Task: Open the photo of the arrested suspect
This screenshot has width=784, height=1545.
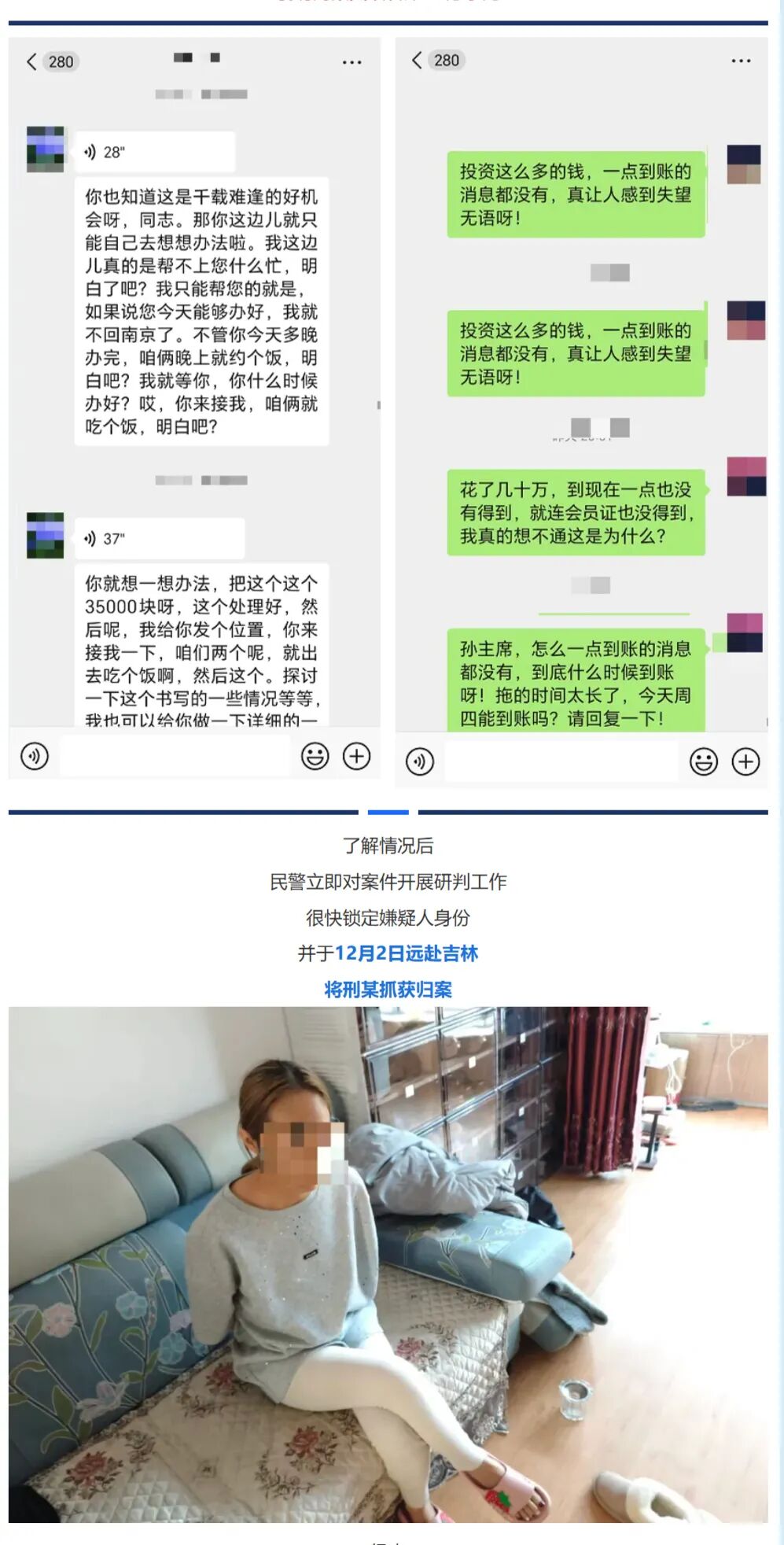Action: pyautogui.click(x=388, y=1264)
